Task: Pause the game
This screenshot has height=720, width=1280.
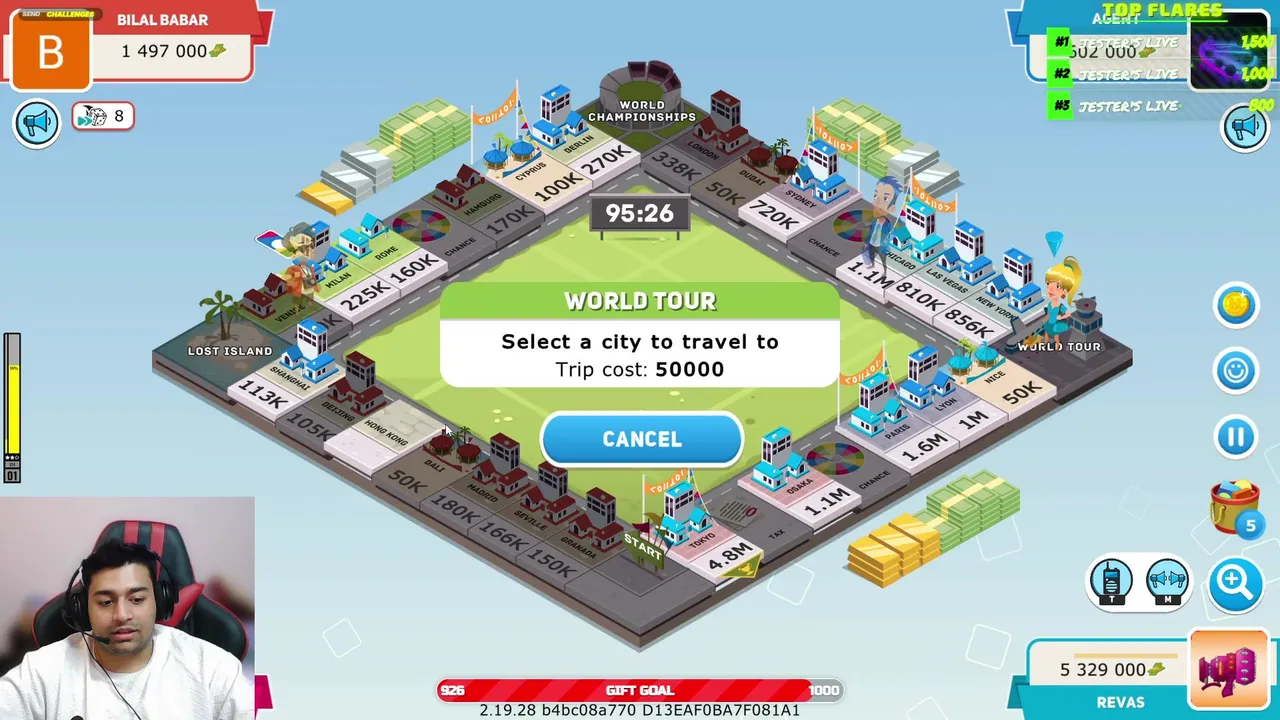Action: [1235, 437]
